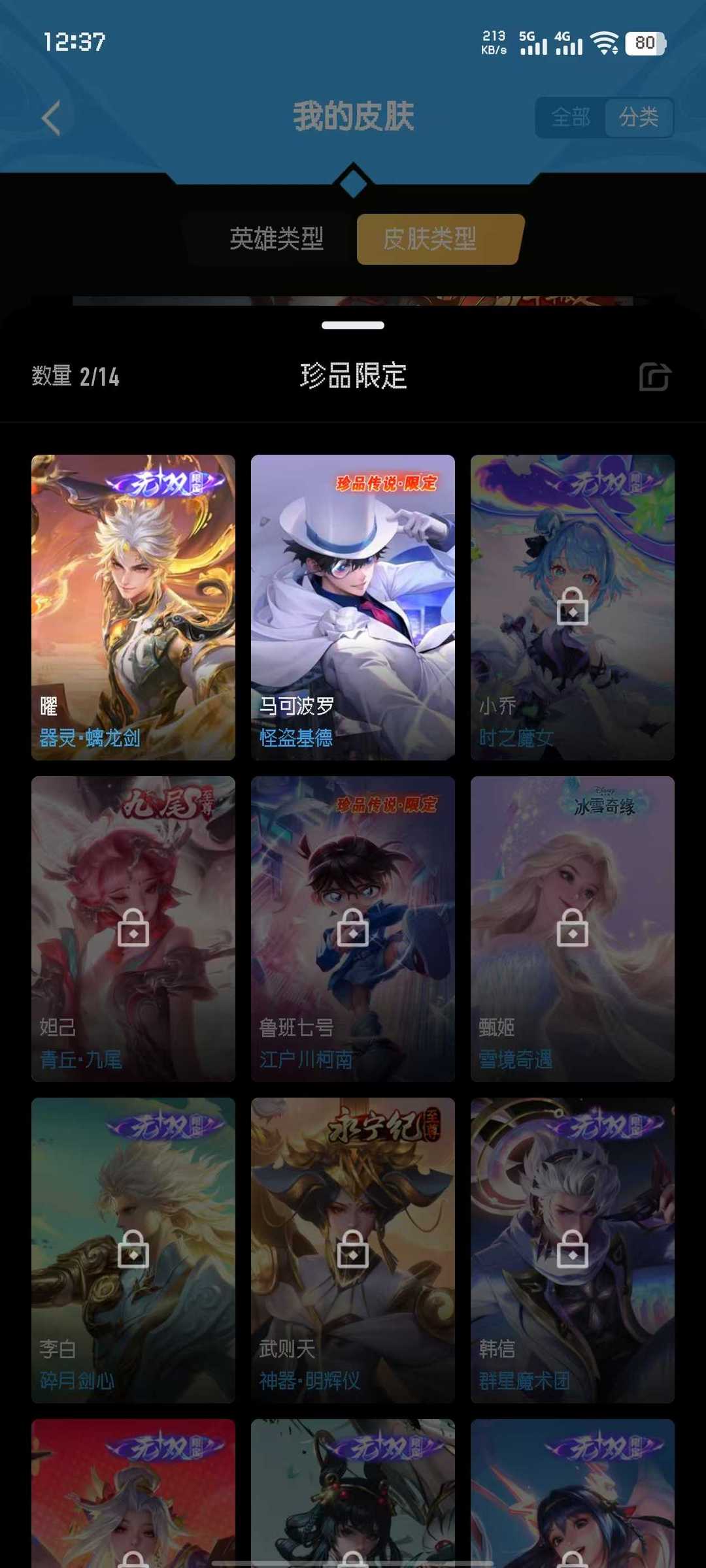Switch to the 全部 view
The image size is (706, 1568).
pos(570,118)
